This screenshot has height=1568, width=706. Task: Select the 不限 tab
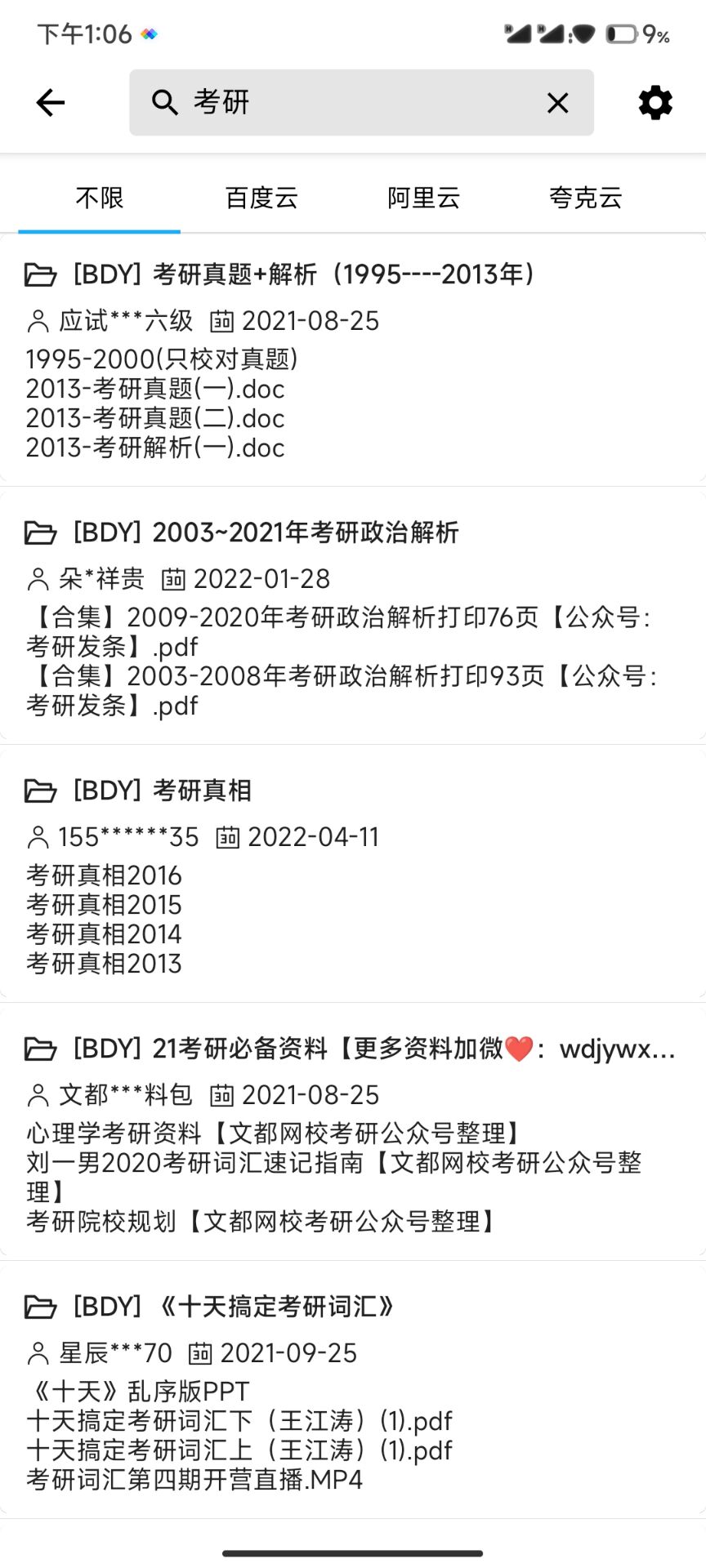tap(99, 198)
